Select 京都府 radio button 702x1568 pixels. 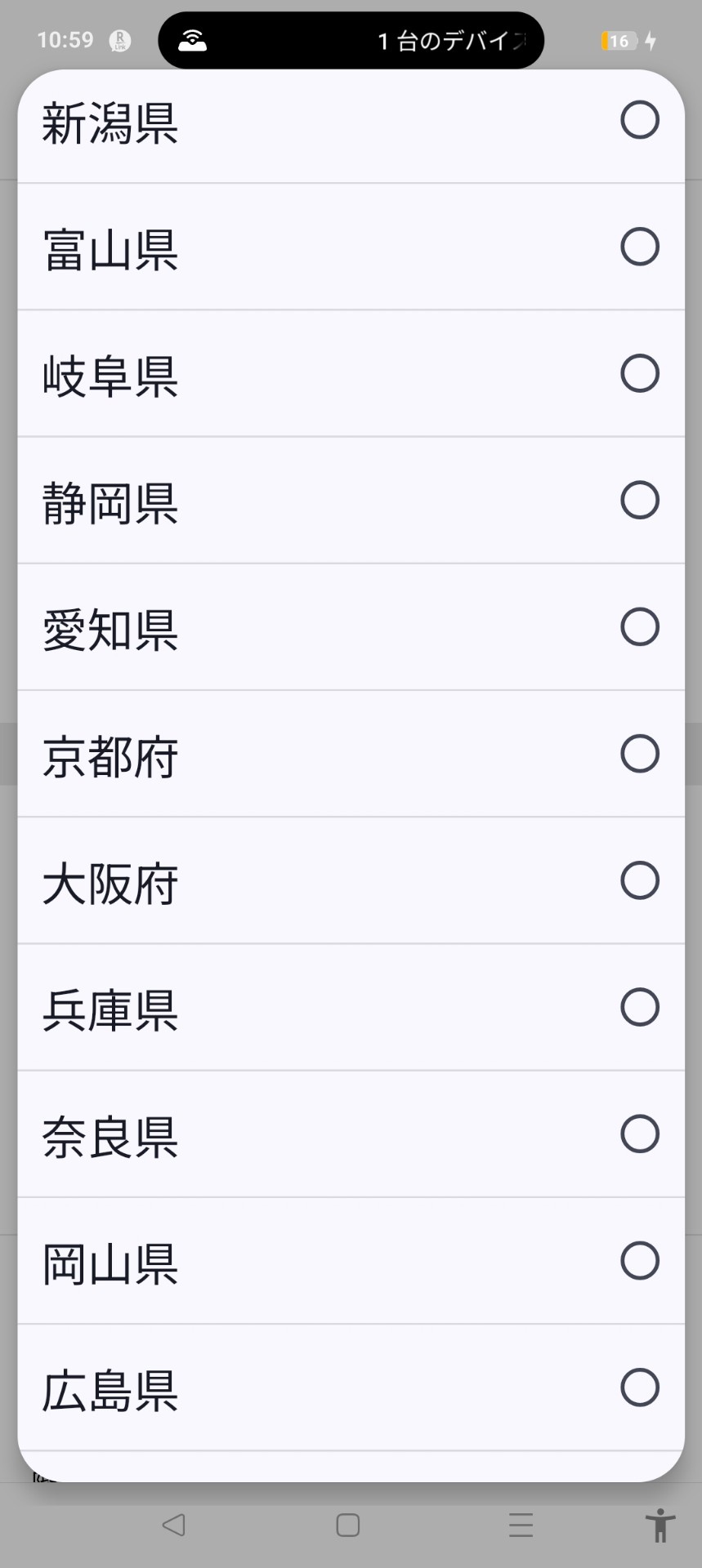pyautogui.click(x=639, y=754)
